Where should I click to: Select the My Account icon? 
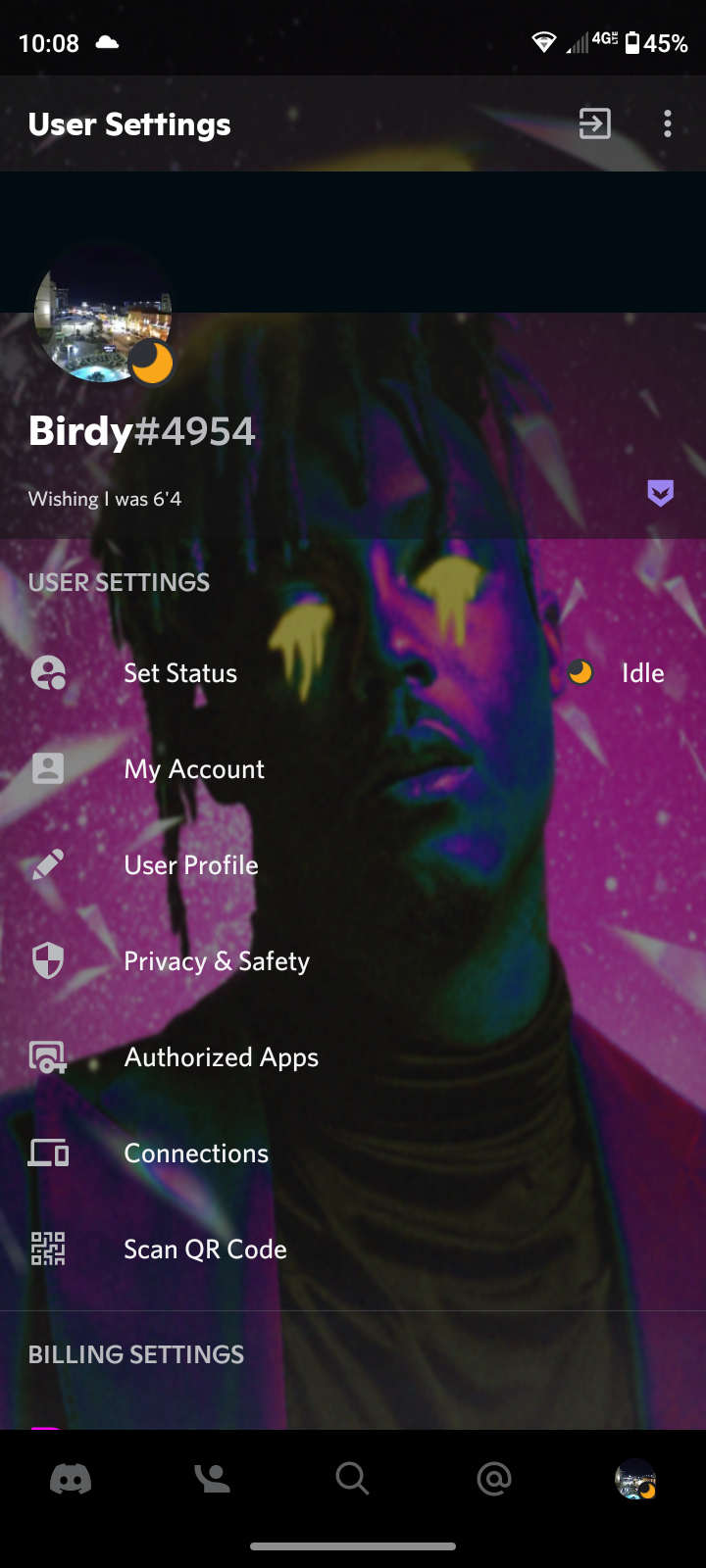(x=47, y=768)
